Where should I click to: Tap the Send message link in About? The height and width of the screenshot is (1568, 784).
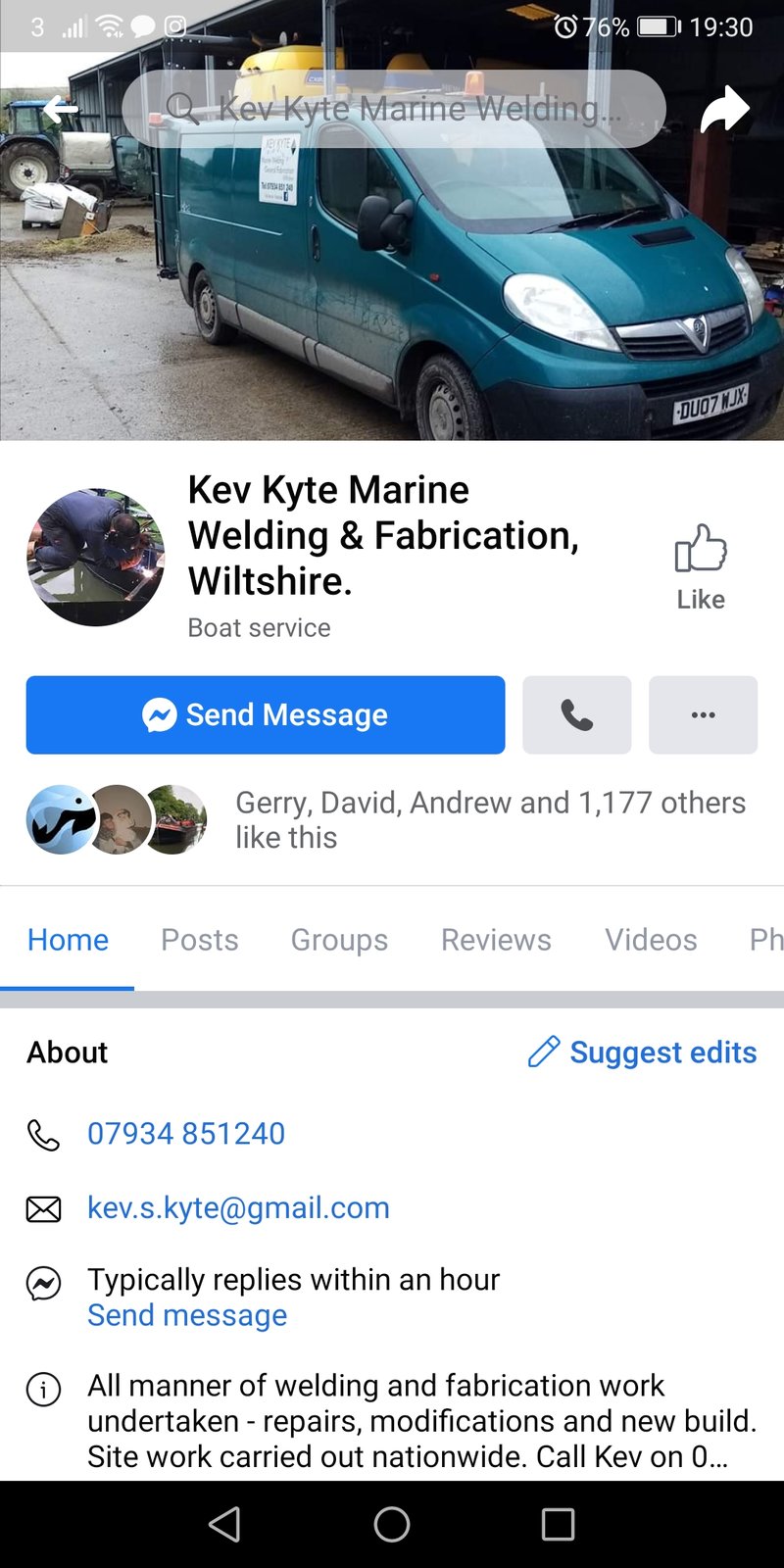[x=187, y=1315]
